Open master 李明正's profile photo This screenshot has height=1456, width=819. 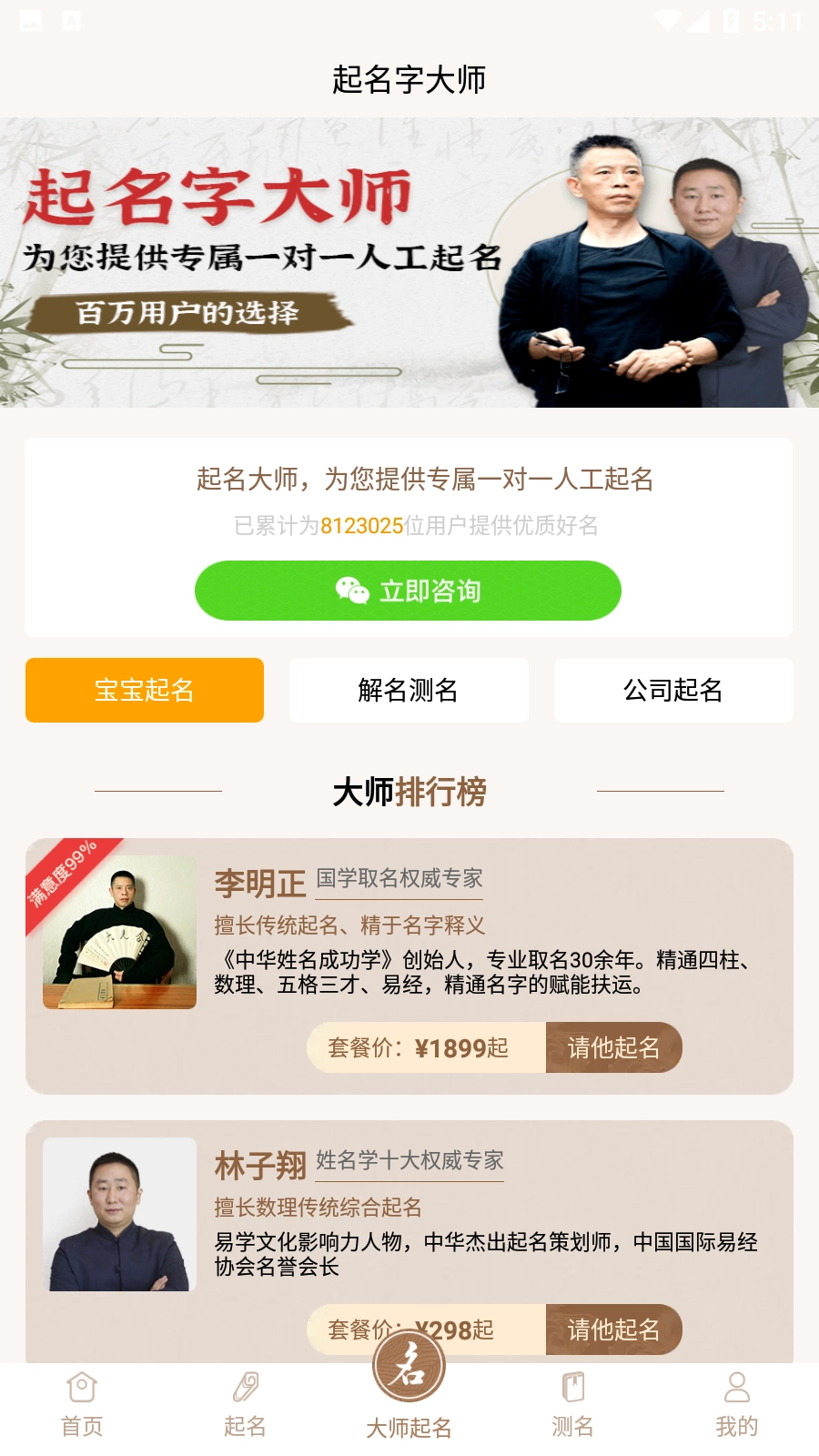pos(118,930)
